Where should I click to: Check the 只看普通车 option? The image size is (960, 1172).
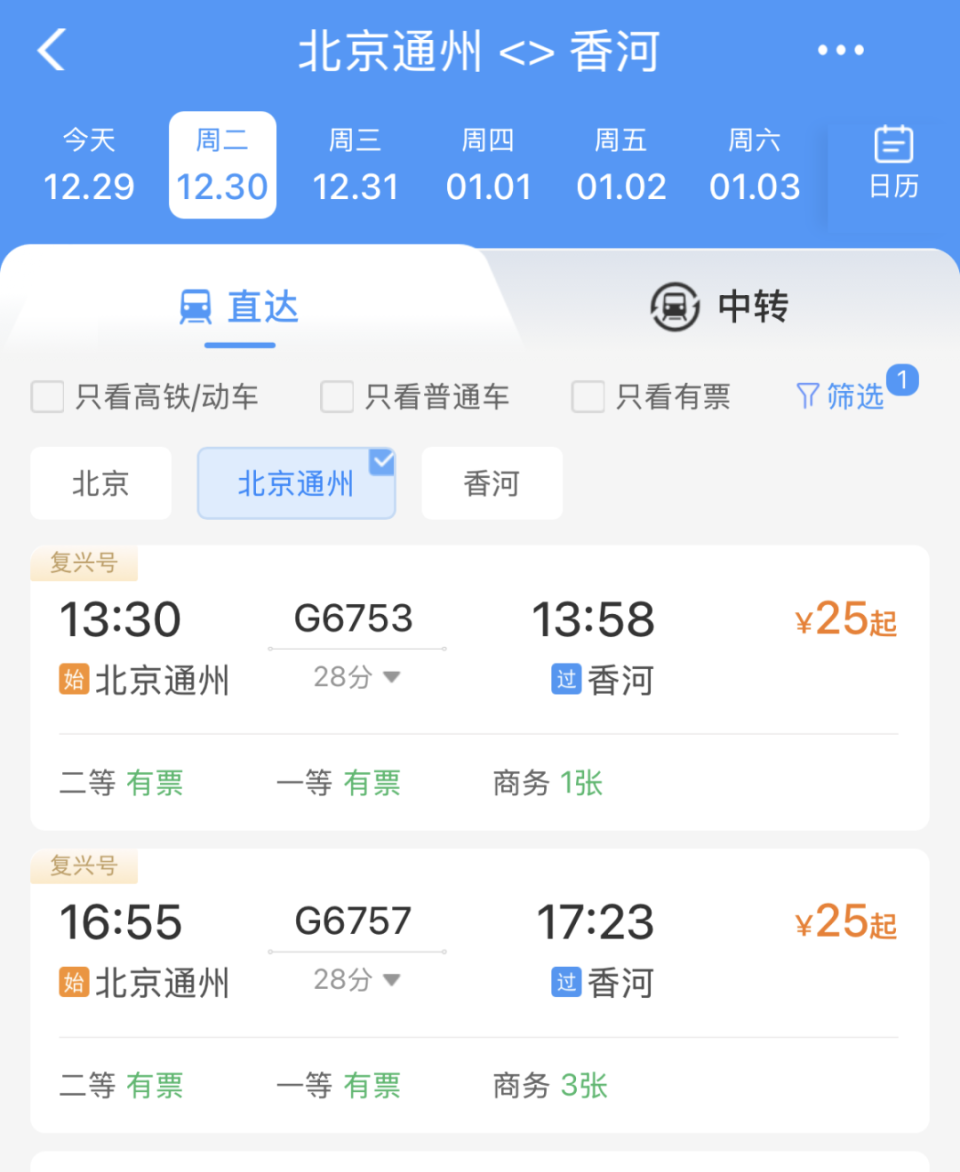(x=337, y=396)
